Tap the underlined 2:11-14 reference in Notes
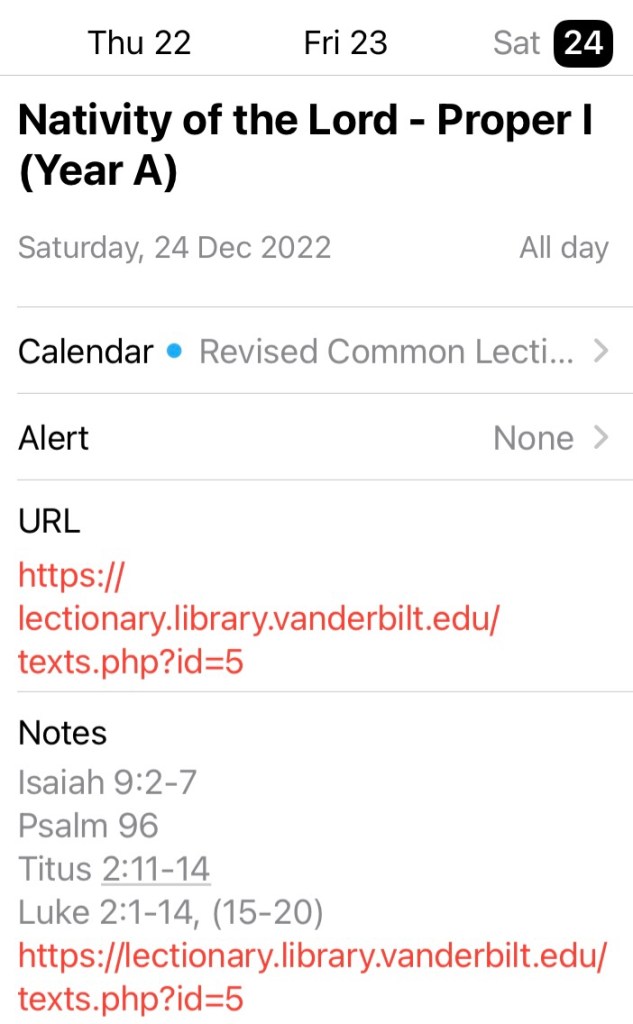This screenshot has height=1024, width=633. click(155, 869)
